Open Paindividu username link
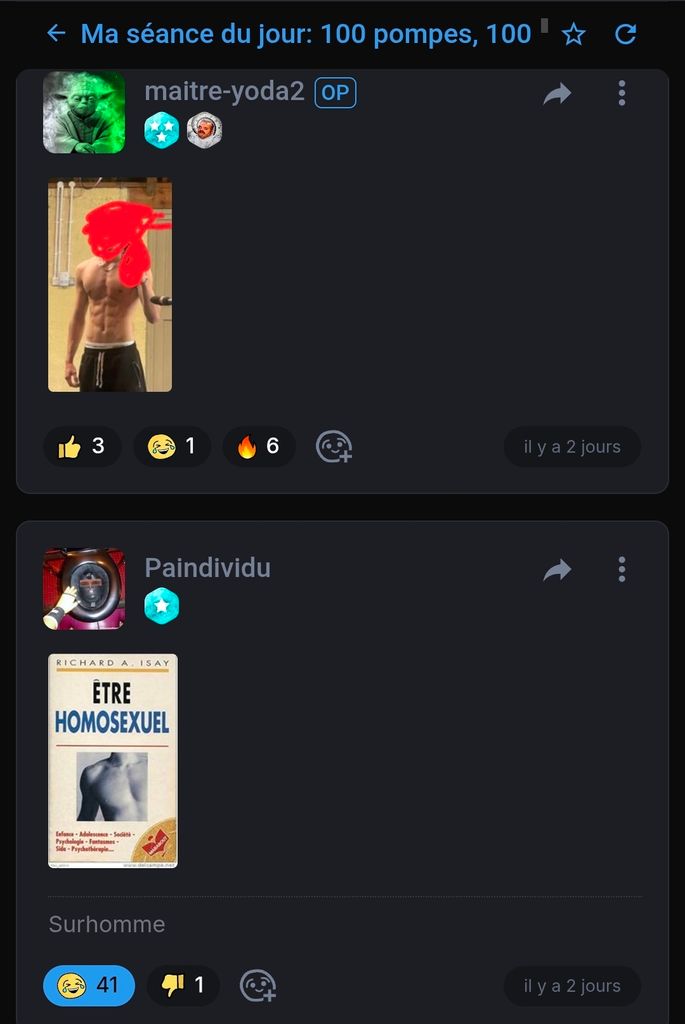This screenshot has width=685, height=1024. pos(207,568)
